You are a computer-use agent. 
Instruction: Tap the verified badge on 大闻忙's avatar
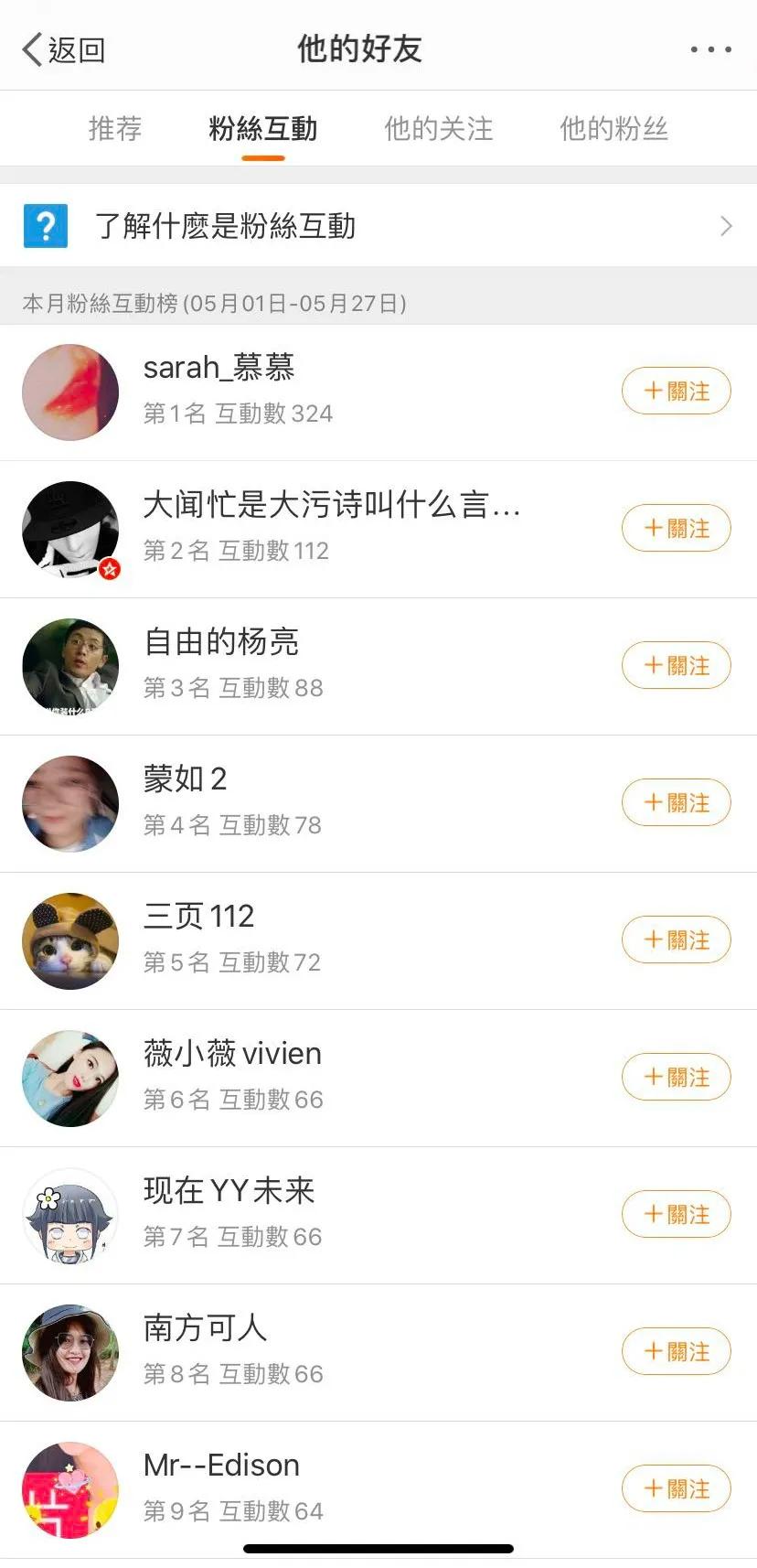[109, 570]
